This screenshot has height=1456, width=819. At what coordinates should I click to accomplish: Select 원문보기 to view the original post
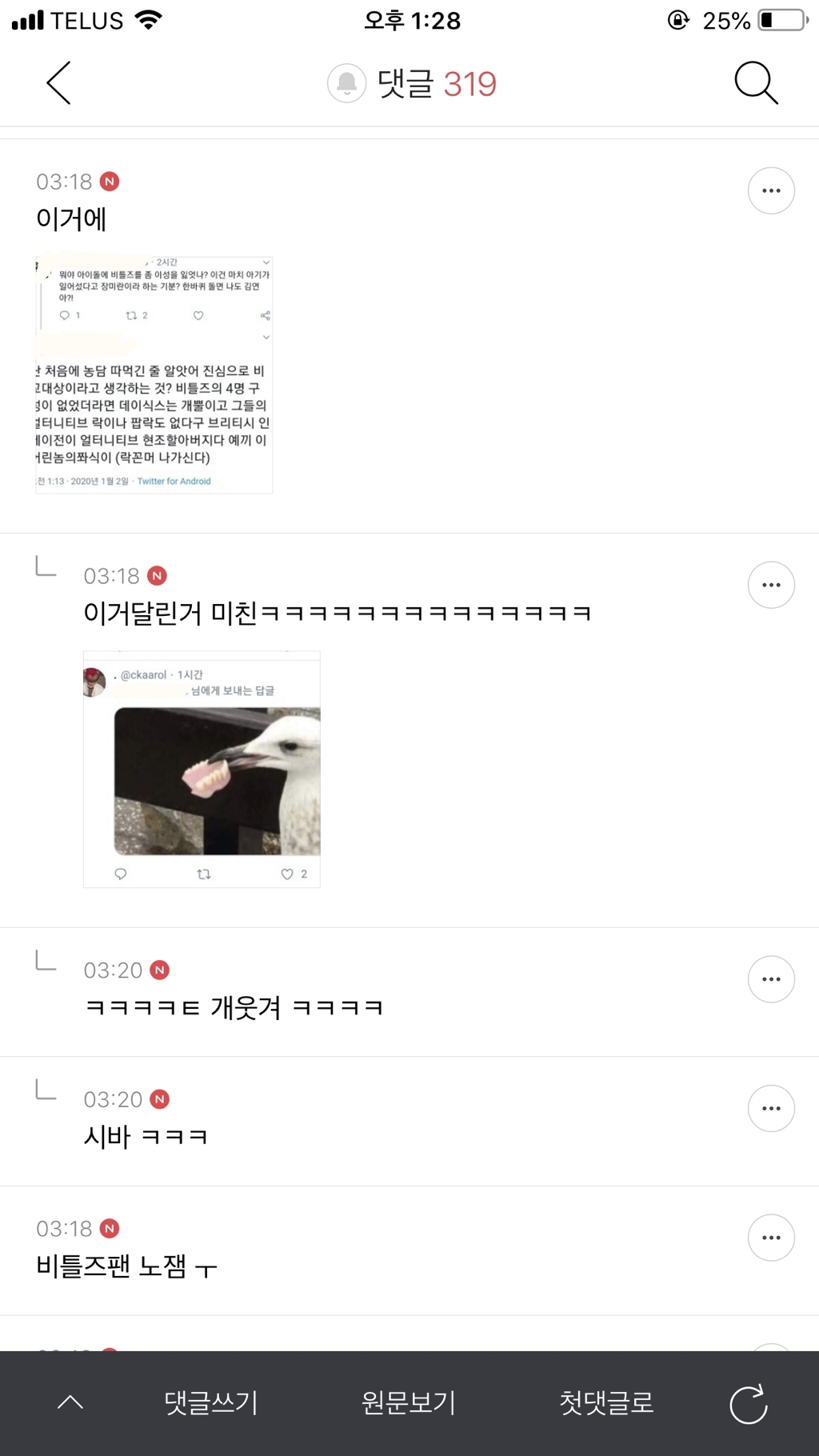coord(409,1402)
